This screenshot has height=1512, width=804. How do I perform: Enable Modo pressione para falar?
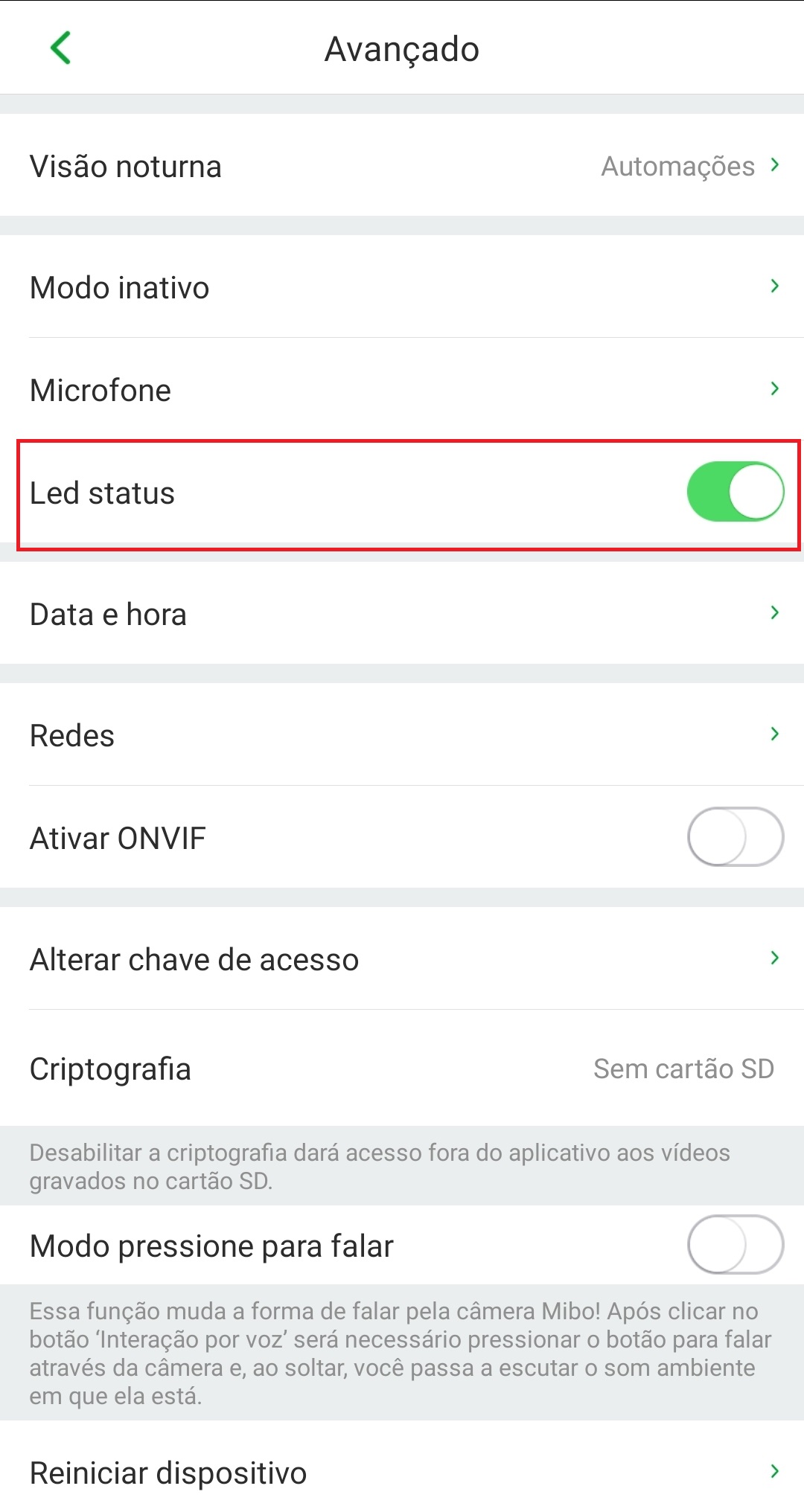(735, 1245)
